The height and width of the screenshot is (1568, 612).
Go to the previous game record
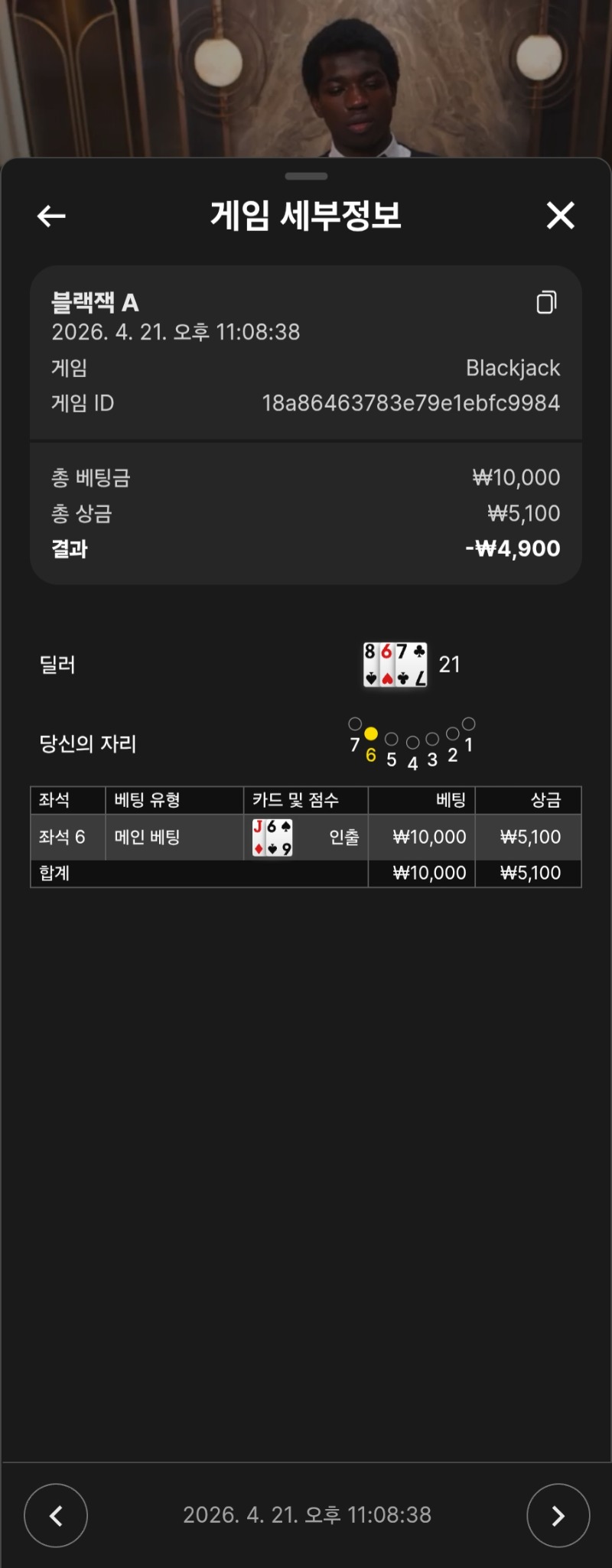(x=56, y=1514)
